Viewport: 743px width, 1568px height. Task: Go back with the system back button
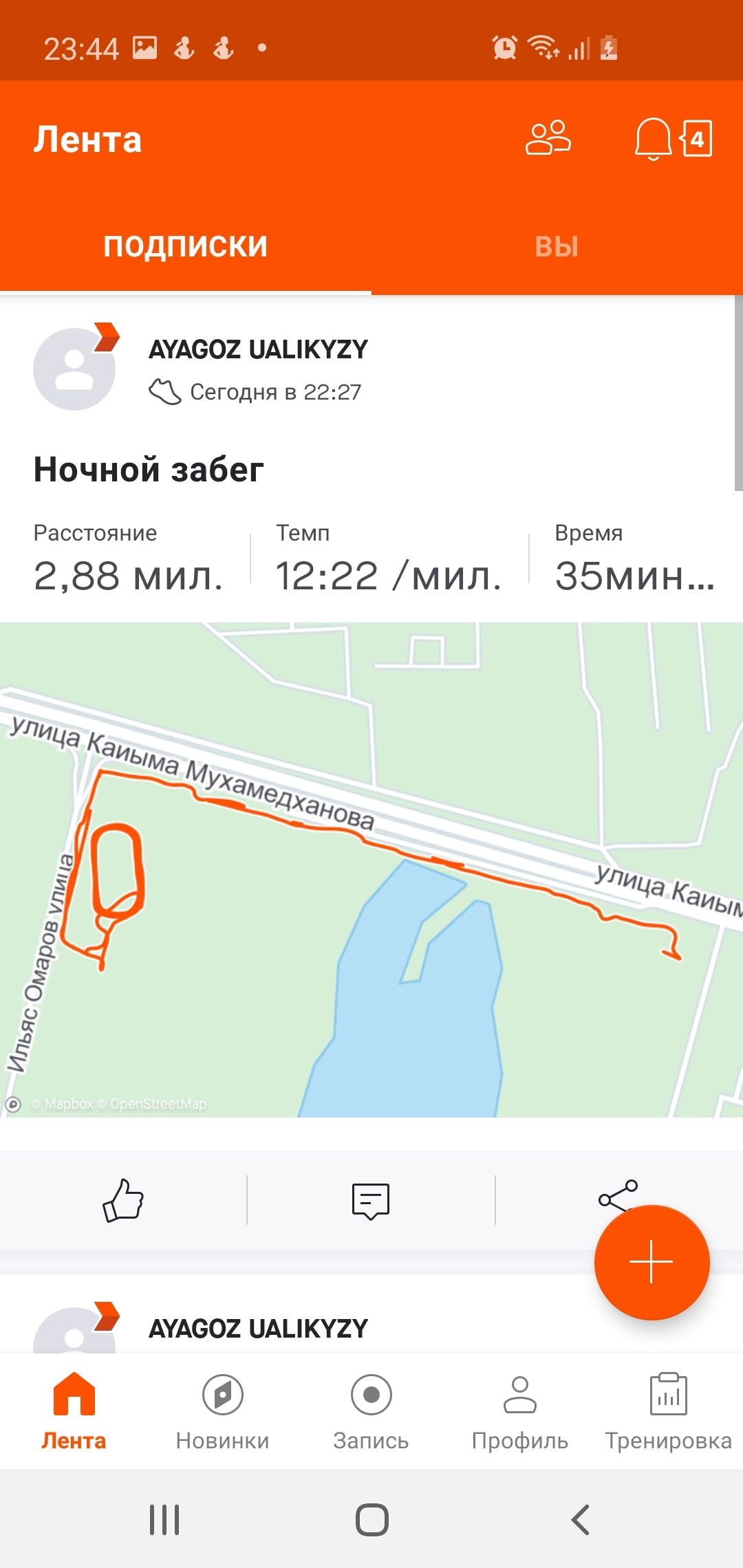coord(580,1520)
